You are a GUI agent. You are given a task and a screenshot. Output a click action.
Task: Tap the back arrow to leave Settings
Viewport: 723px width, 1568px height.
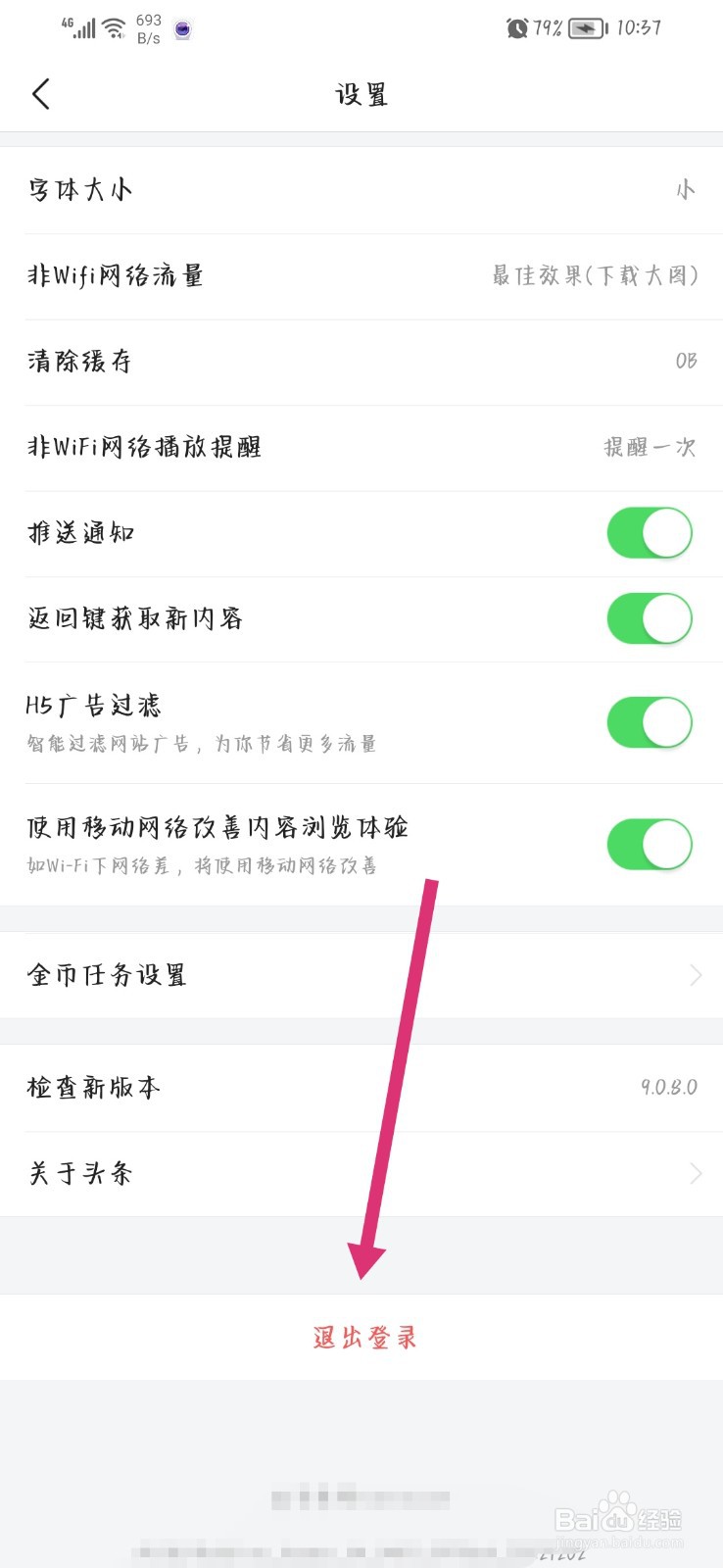[x=39, y=93]
